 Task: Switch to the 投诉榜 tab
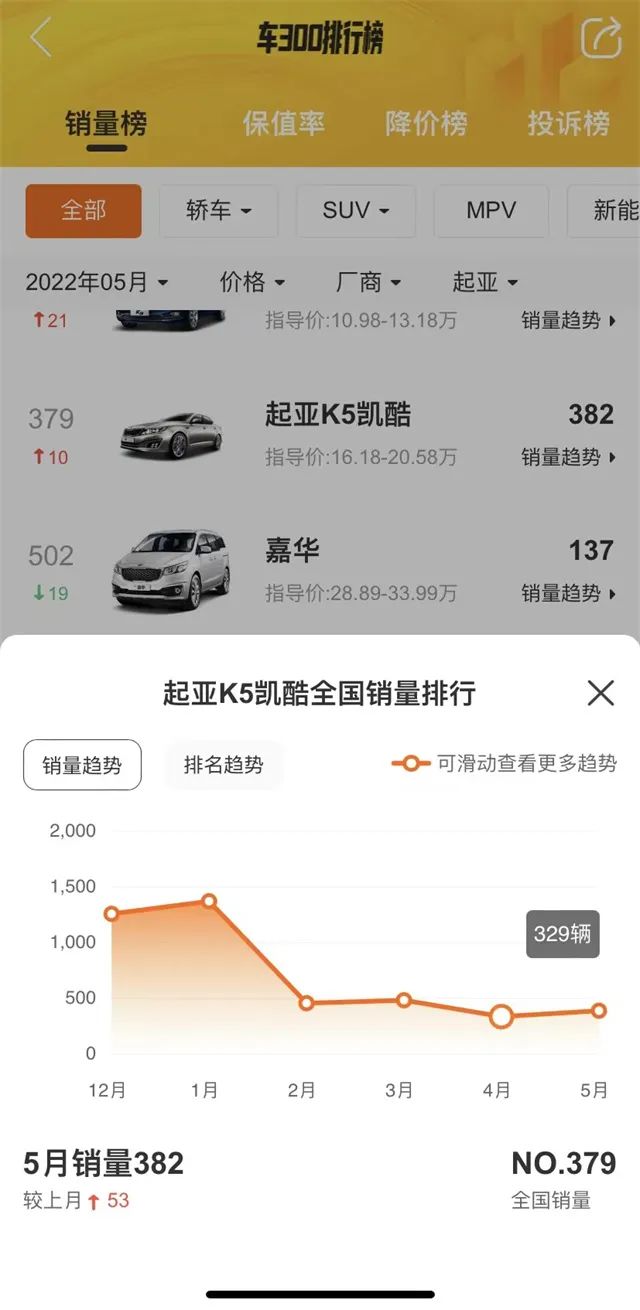click(568, 123)
